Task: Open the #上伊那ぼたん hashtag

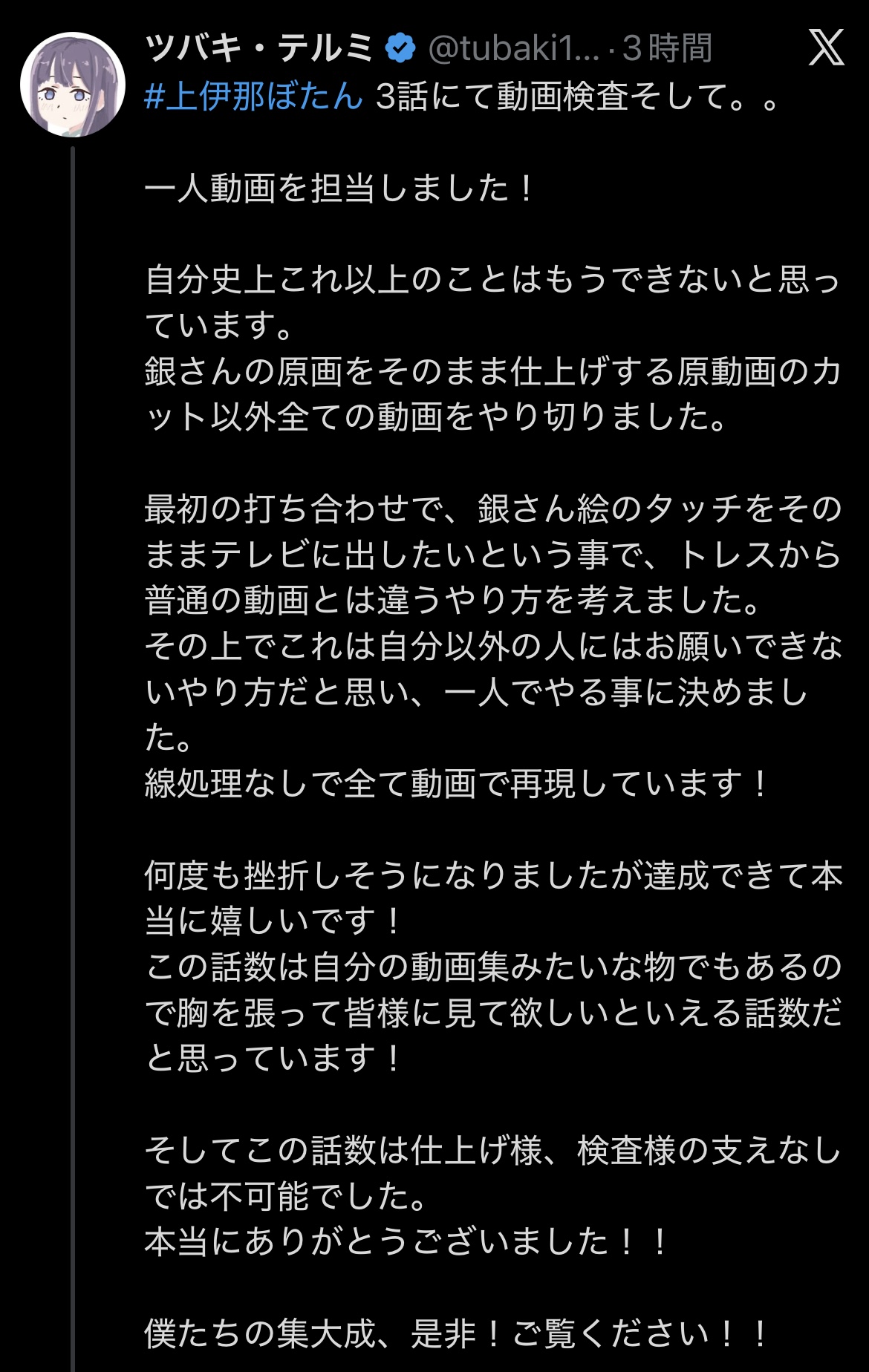Action: click(x=253, y=97)
